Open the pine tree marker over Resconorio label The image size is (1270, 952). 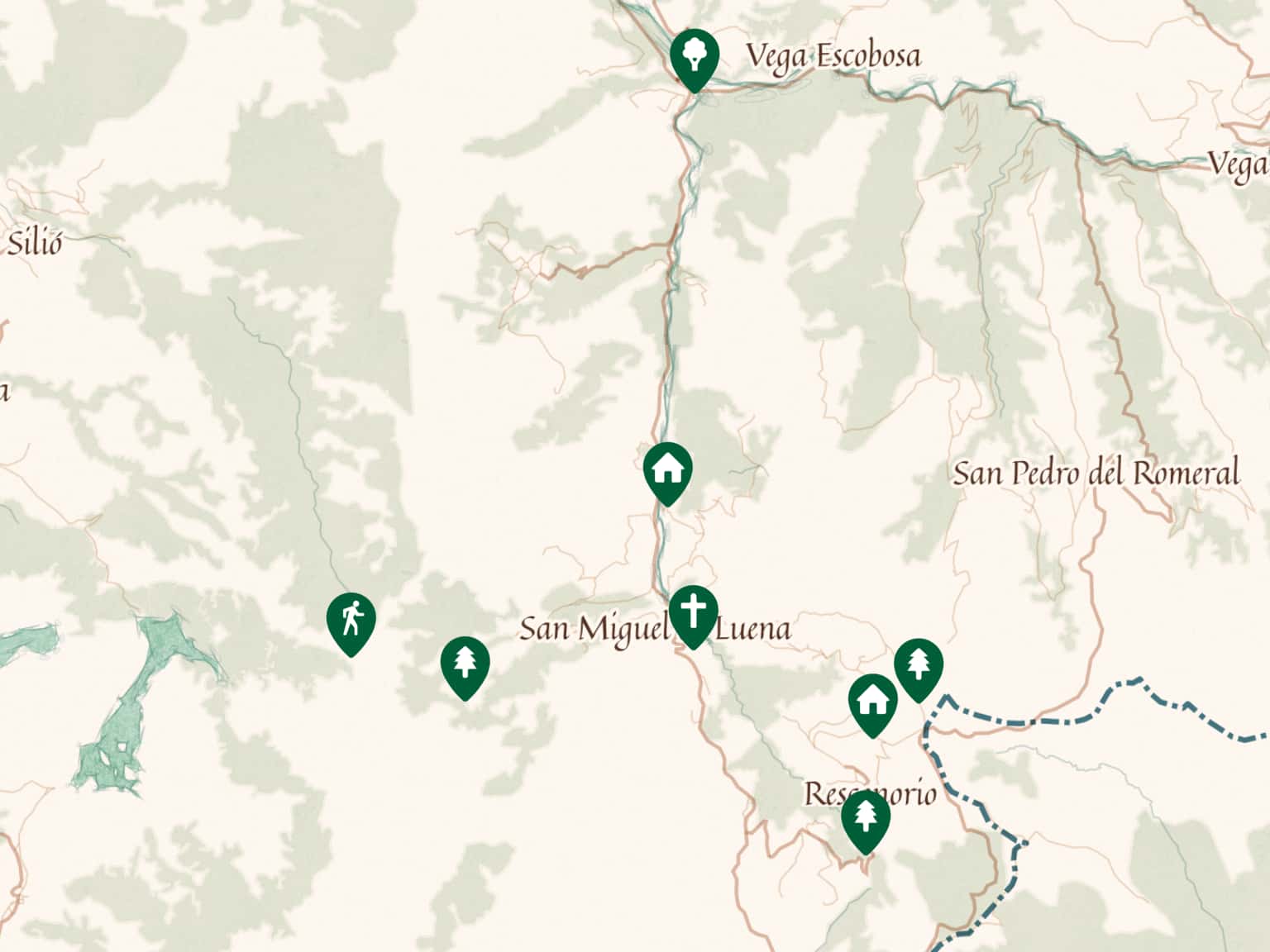click(x=866, y=816)
